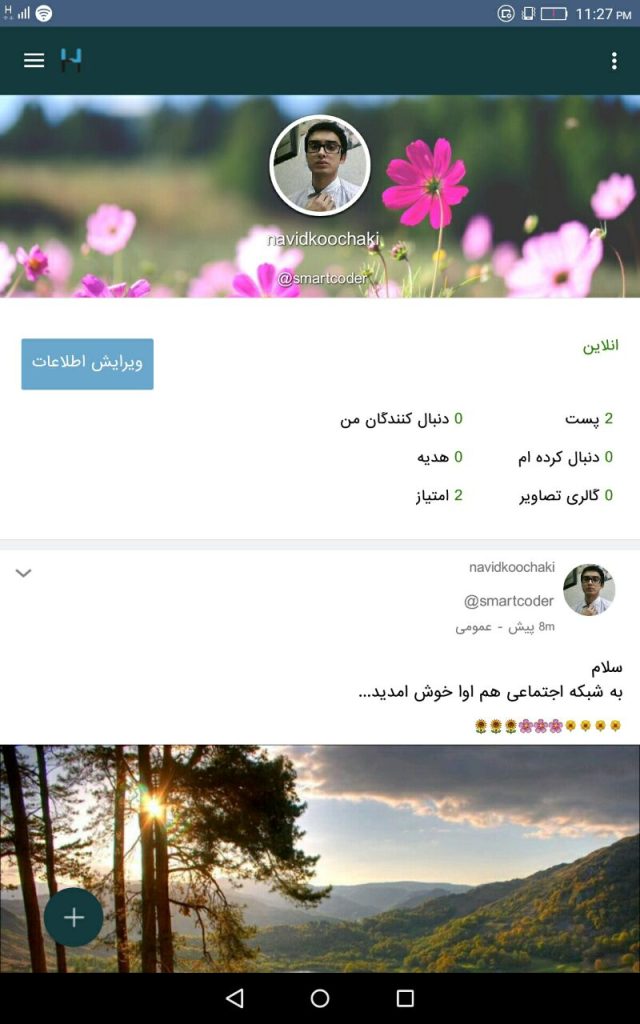This screenshot has height=1024, width=640.
Task: Open the هدیه gifts count
Action: point(440,457)
